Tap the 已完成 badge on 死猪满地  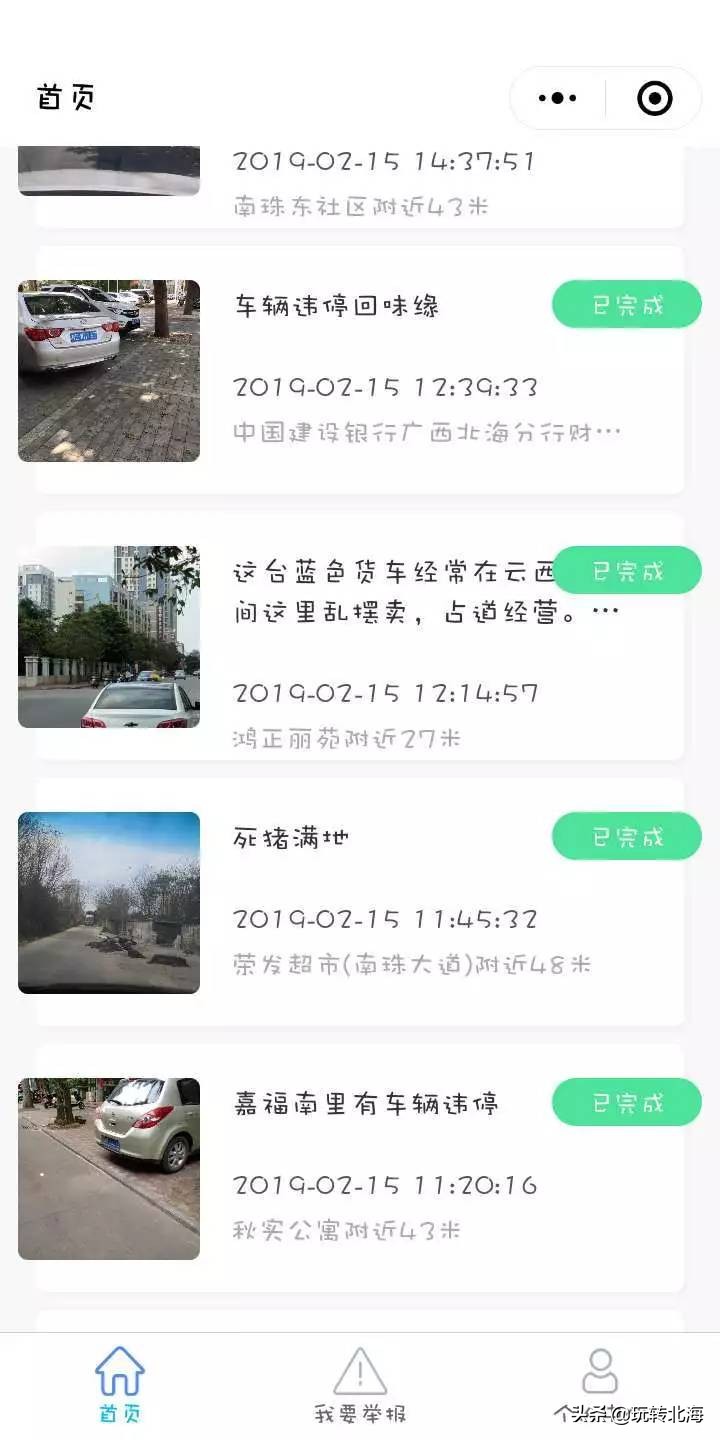pos(626,837)
